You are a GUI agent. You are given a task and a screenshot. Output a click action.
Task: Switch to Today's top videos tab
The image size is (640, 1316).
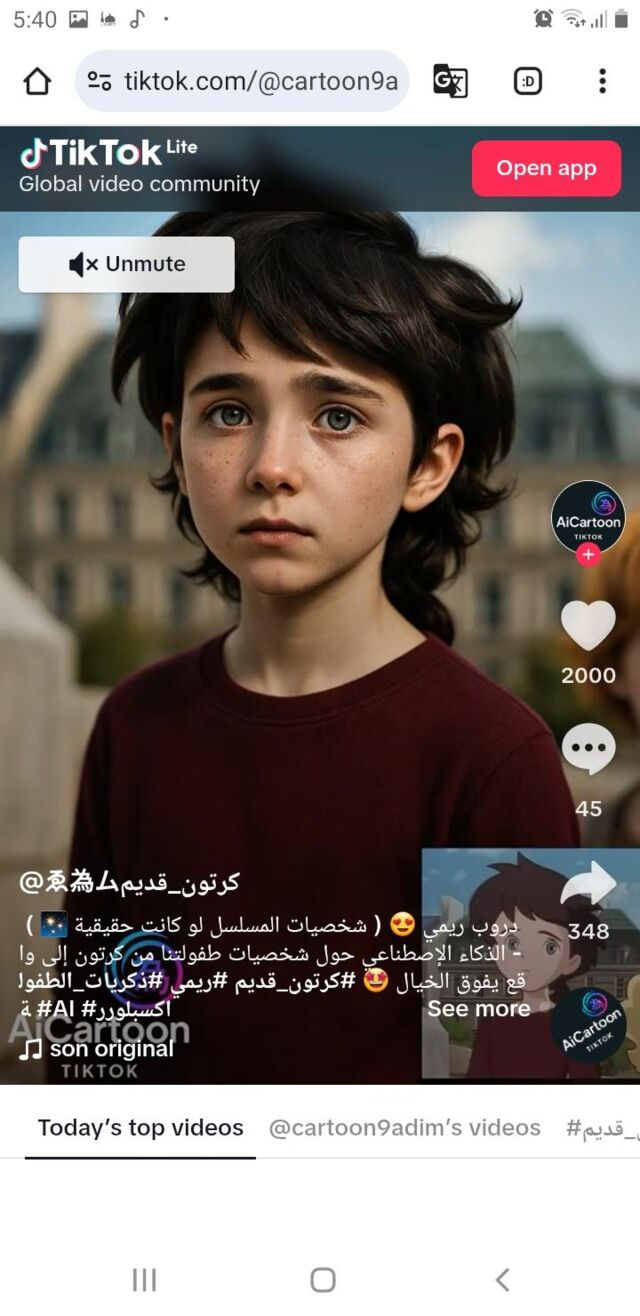140,1128
